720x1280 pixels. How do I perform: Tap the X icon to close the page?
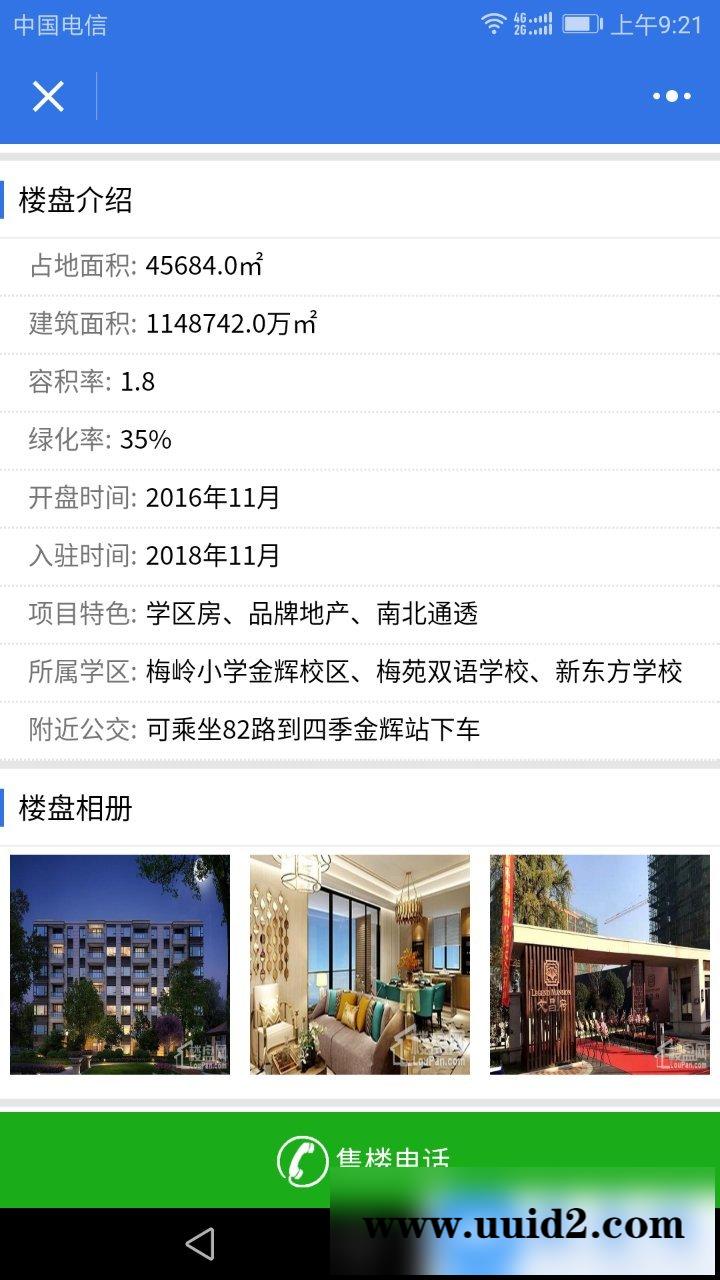(47, 96)
